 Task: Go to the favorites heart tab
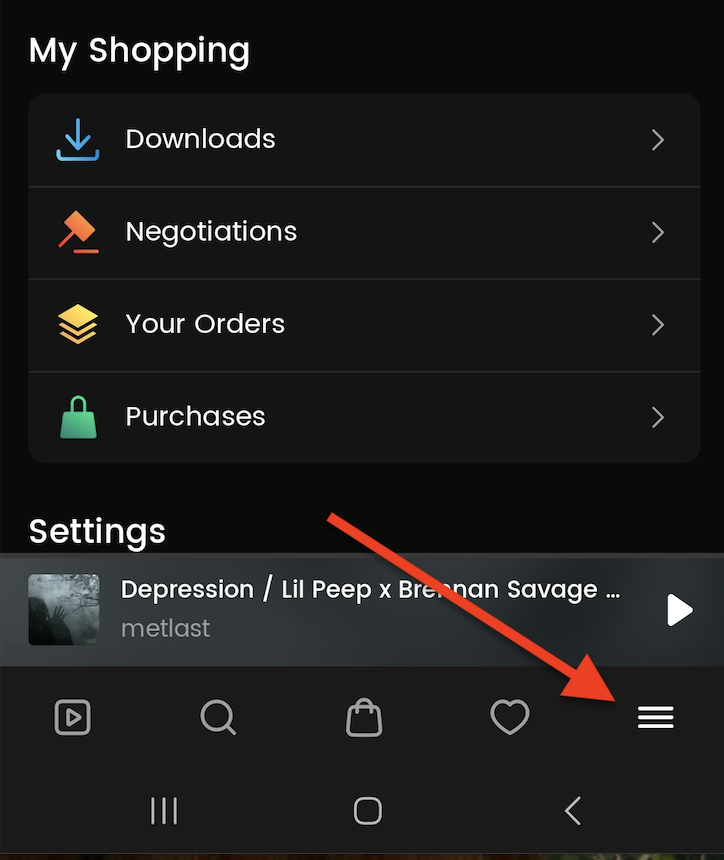510,717
